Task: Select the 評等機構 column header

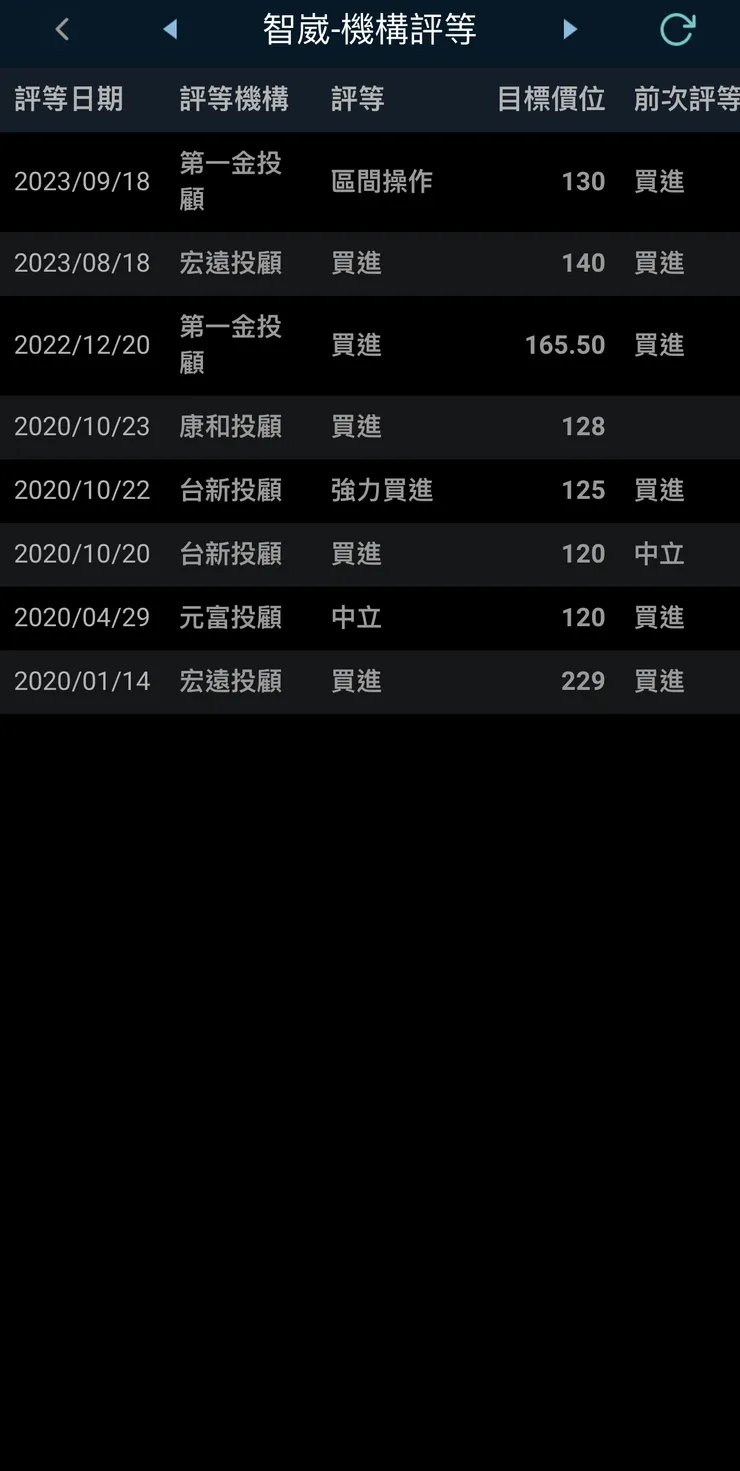Action: coord(233,99)
